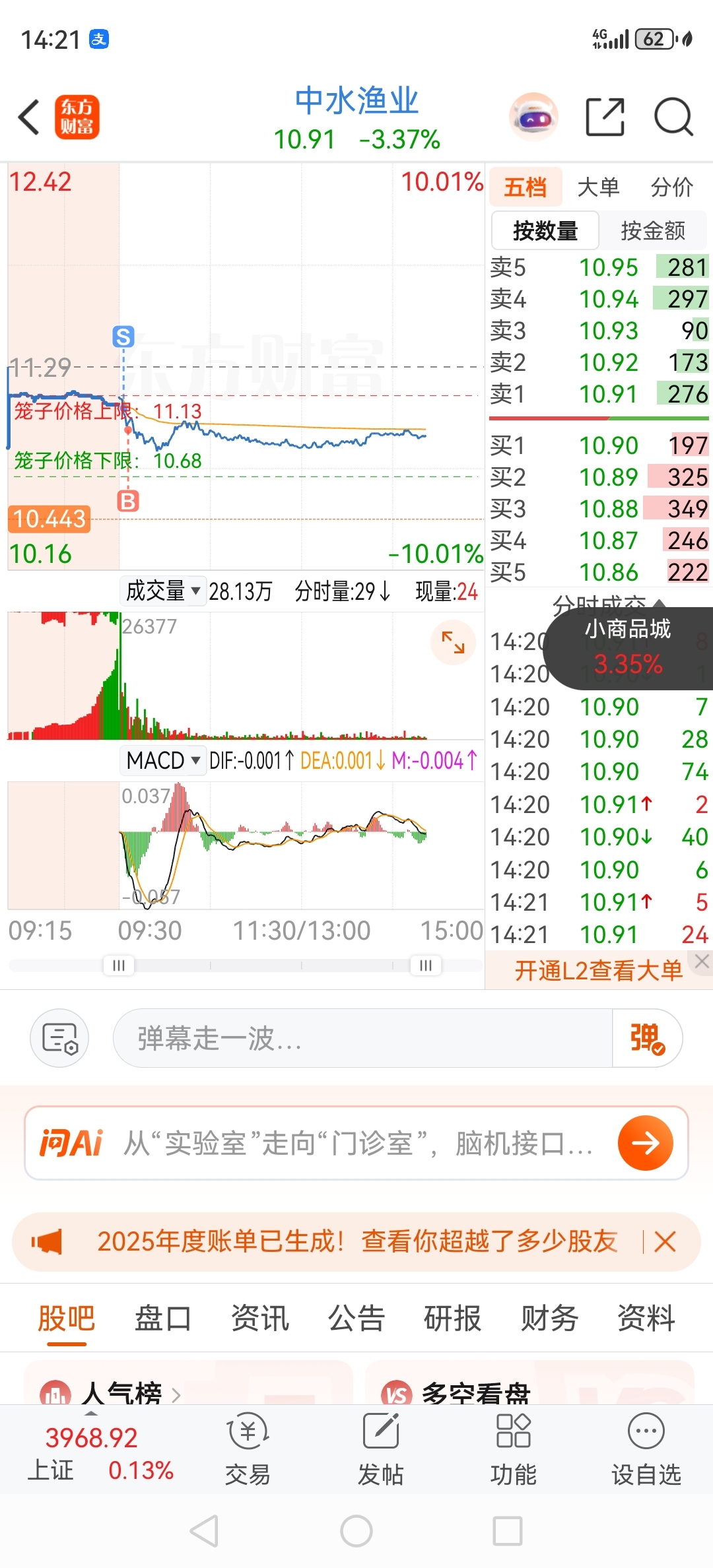Expand the chart to fullscreen

click(453, 642)
